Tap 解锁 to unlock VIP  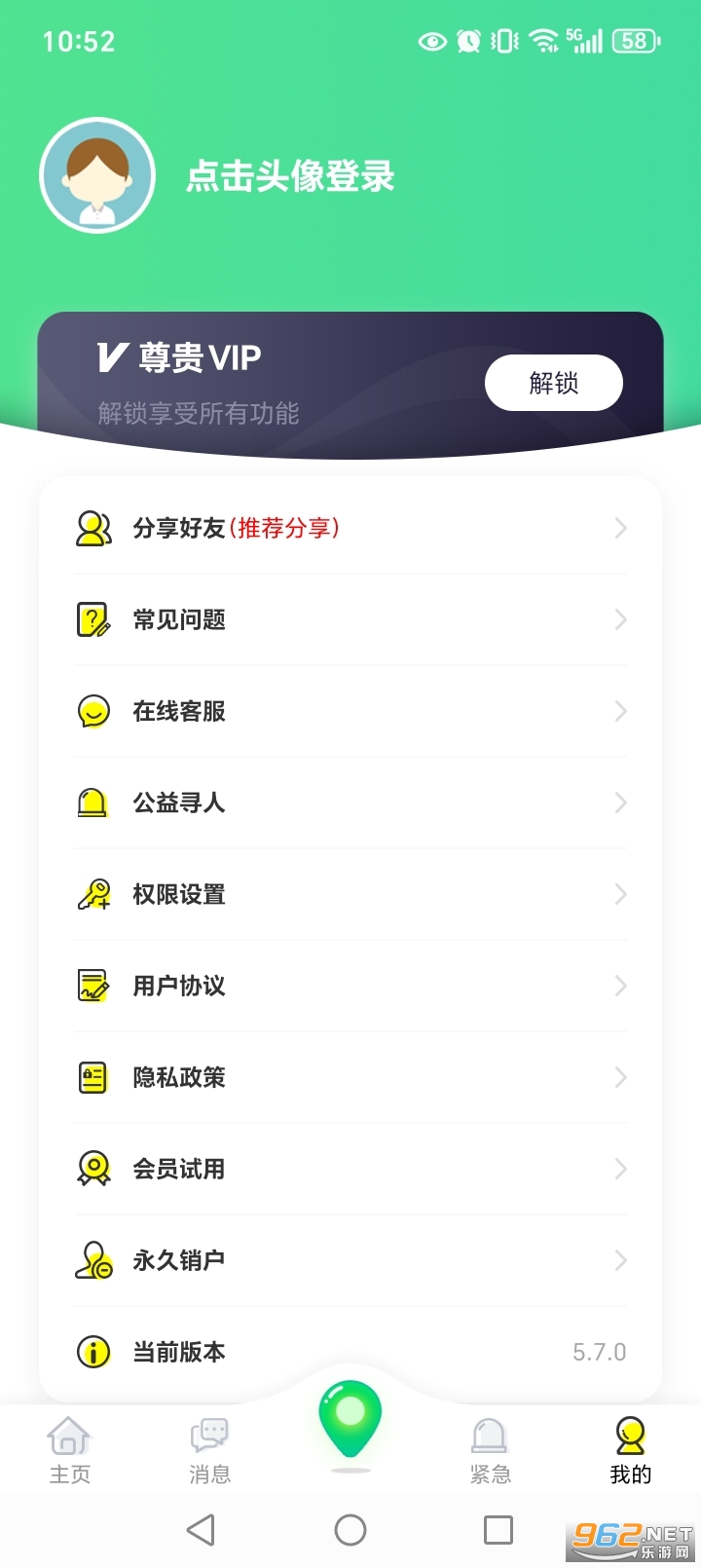click(553, 383)
